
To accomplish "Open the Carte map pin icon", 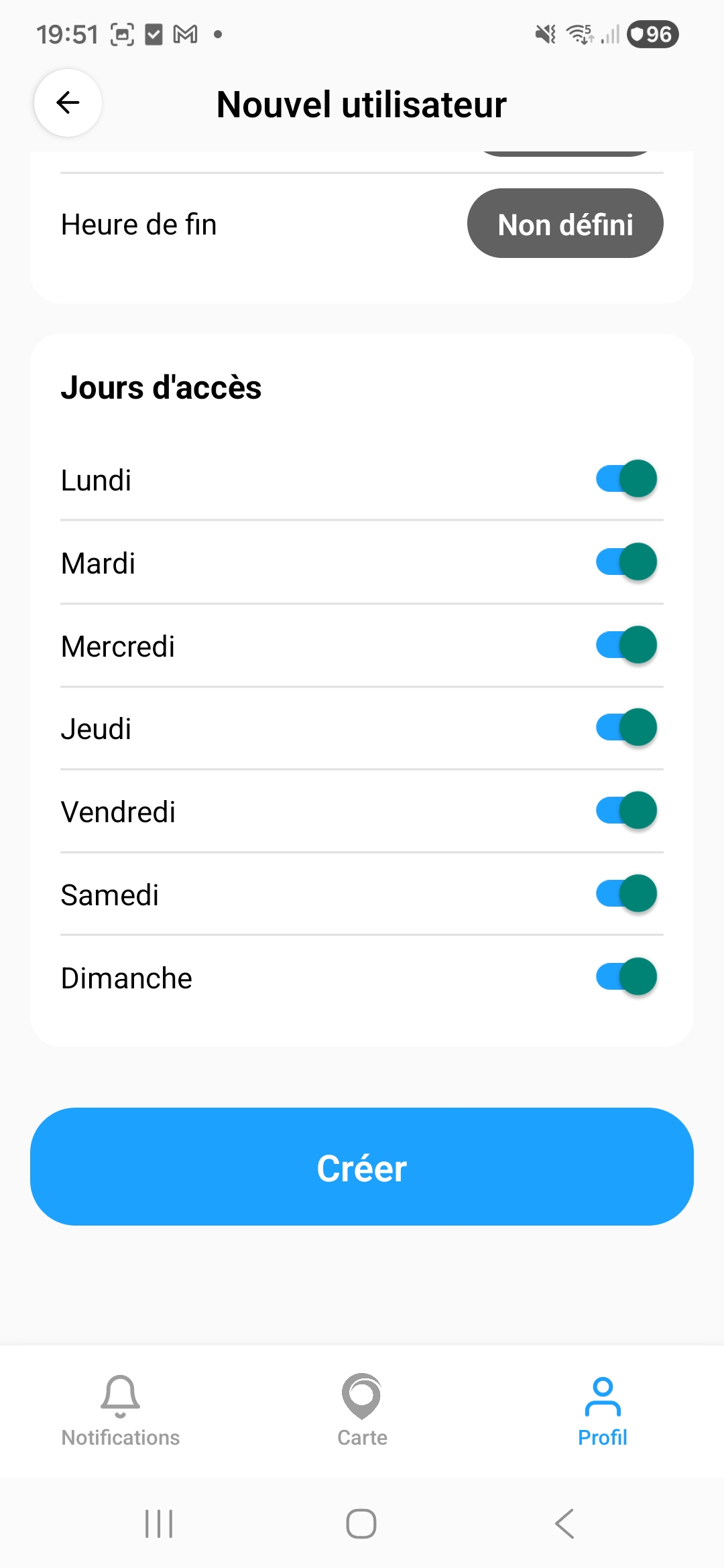I will (361, 1398).
